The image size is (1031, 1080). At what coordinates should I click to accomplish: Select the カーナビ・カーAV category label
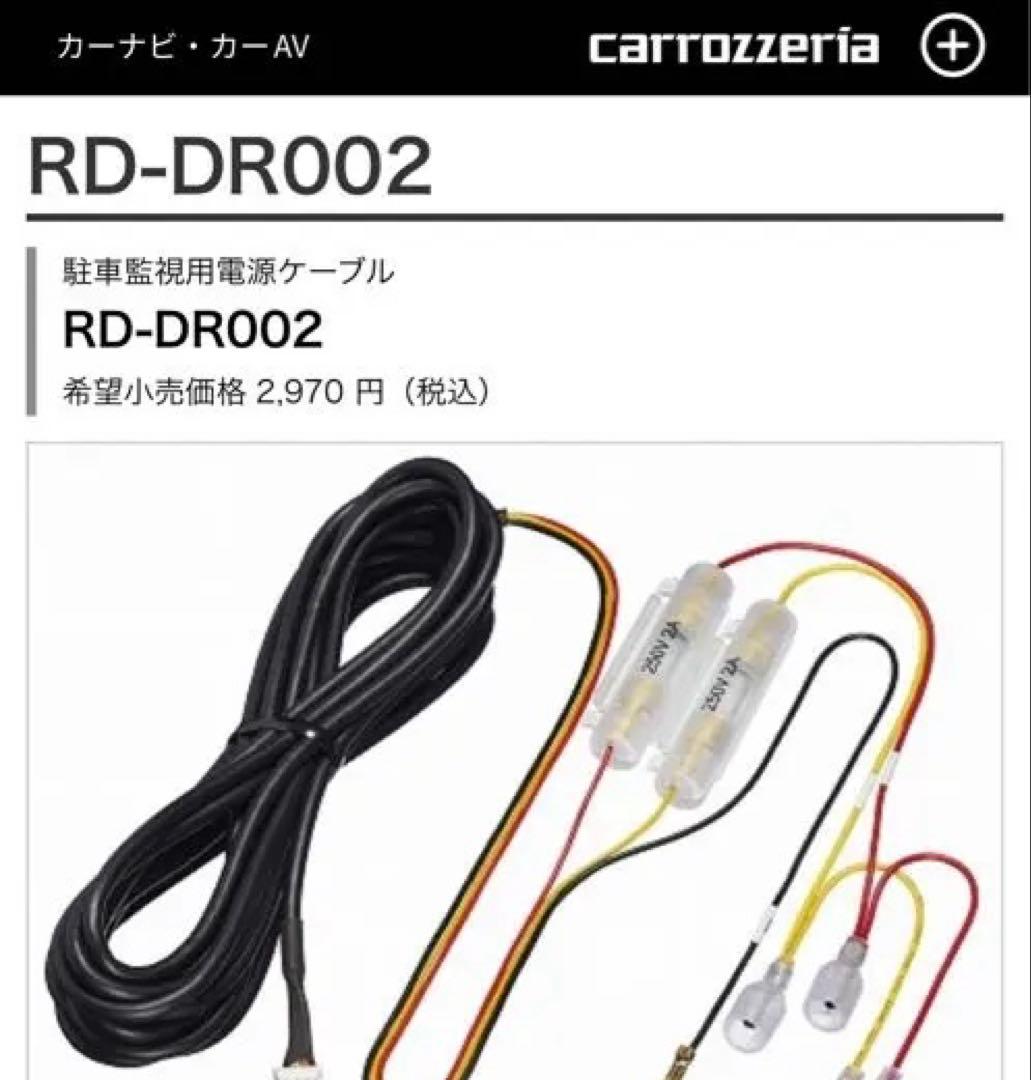[x=183, y=44]
